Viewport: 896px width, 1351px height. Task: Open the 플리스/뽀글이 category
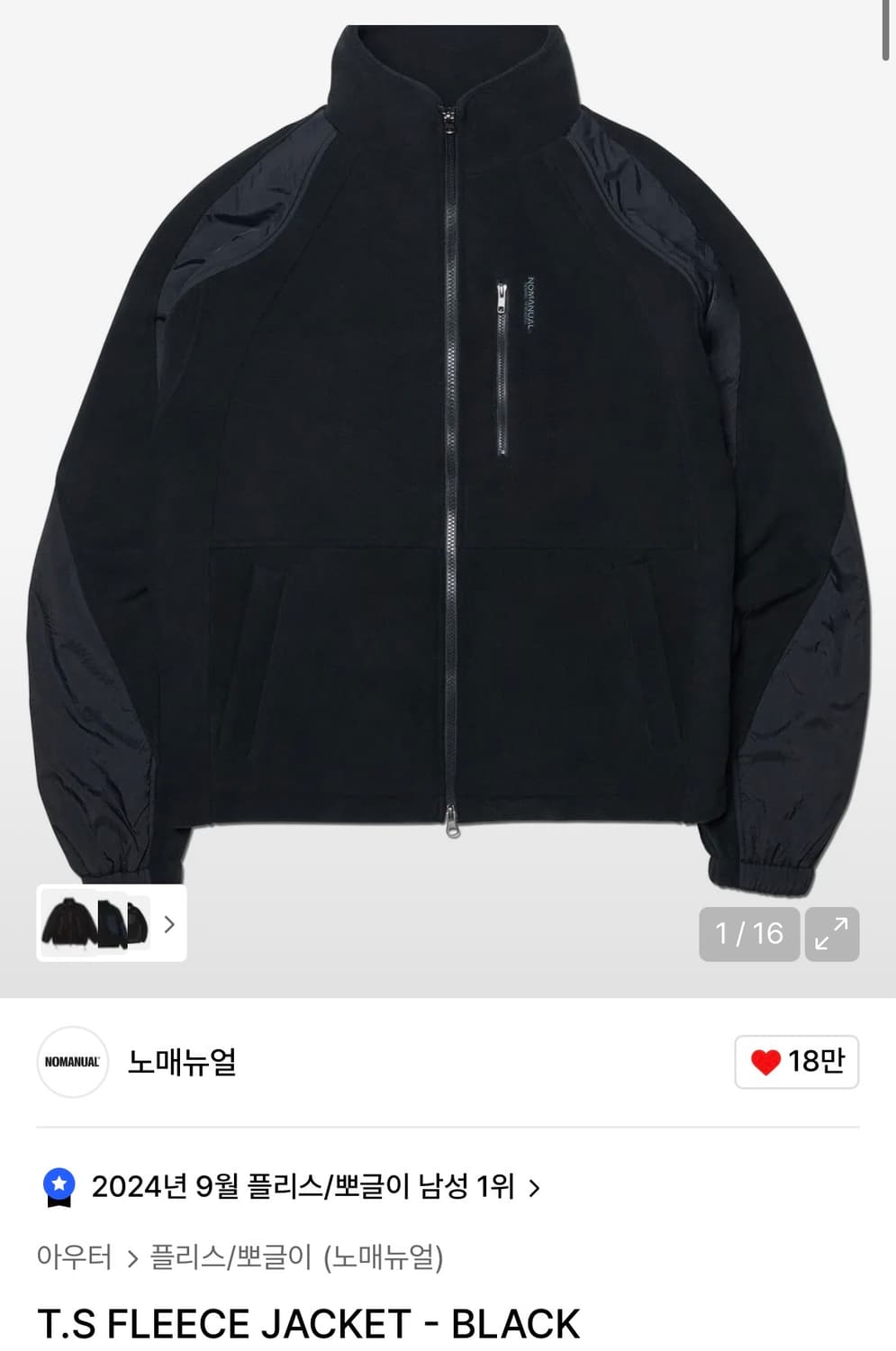click(230, 1254)
